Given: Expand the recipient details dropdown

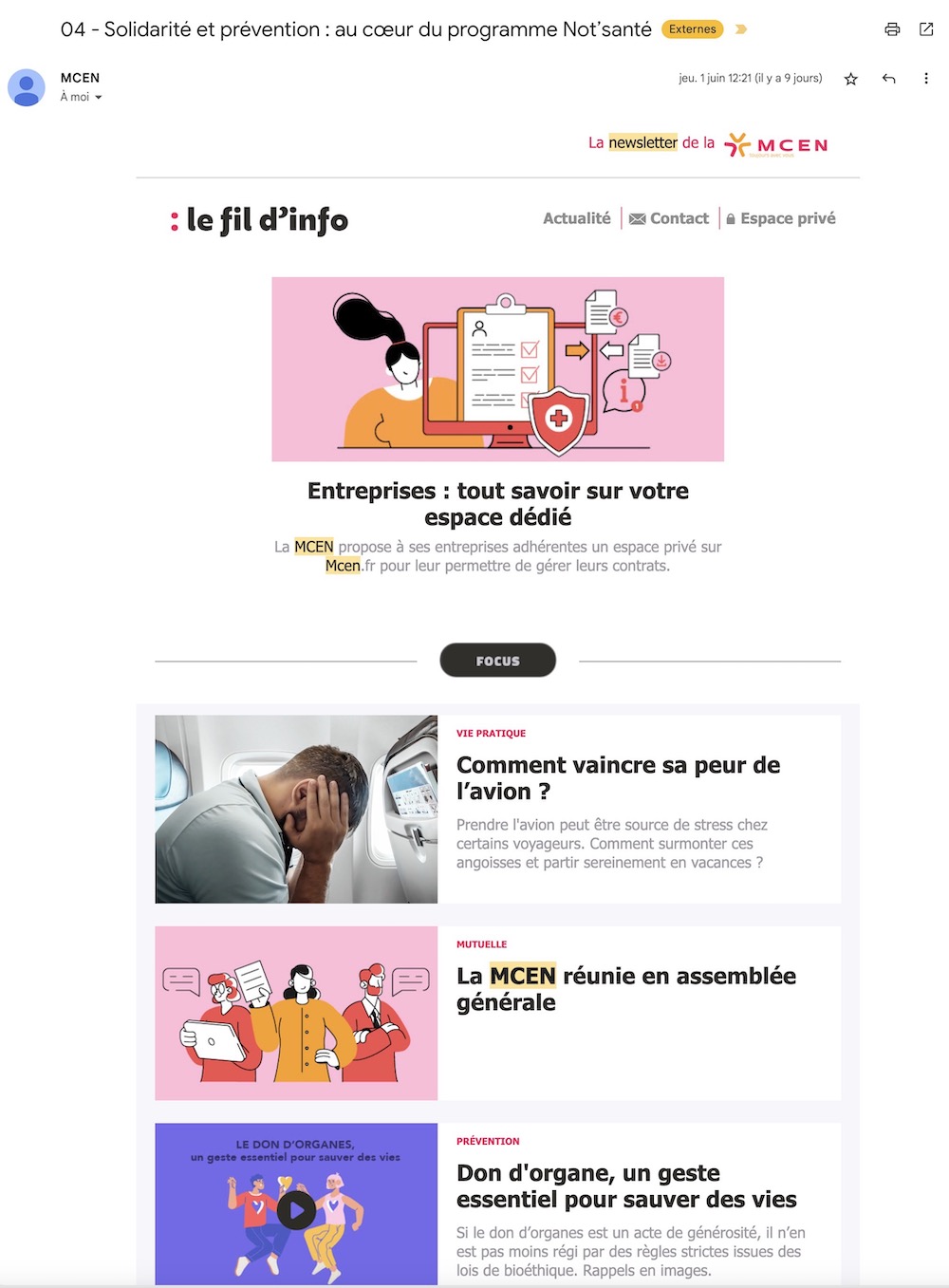Looking at the screenshot, I should (x=98, y=98).
